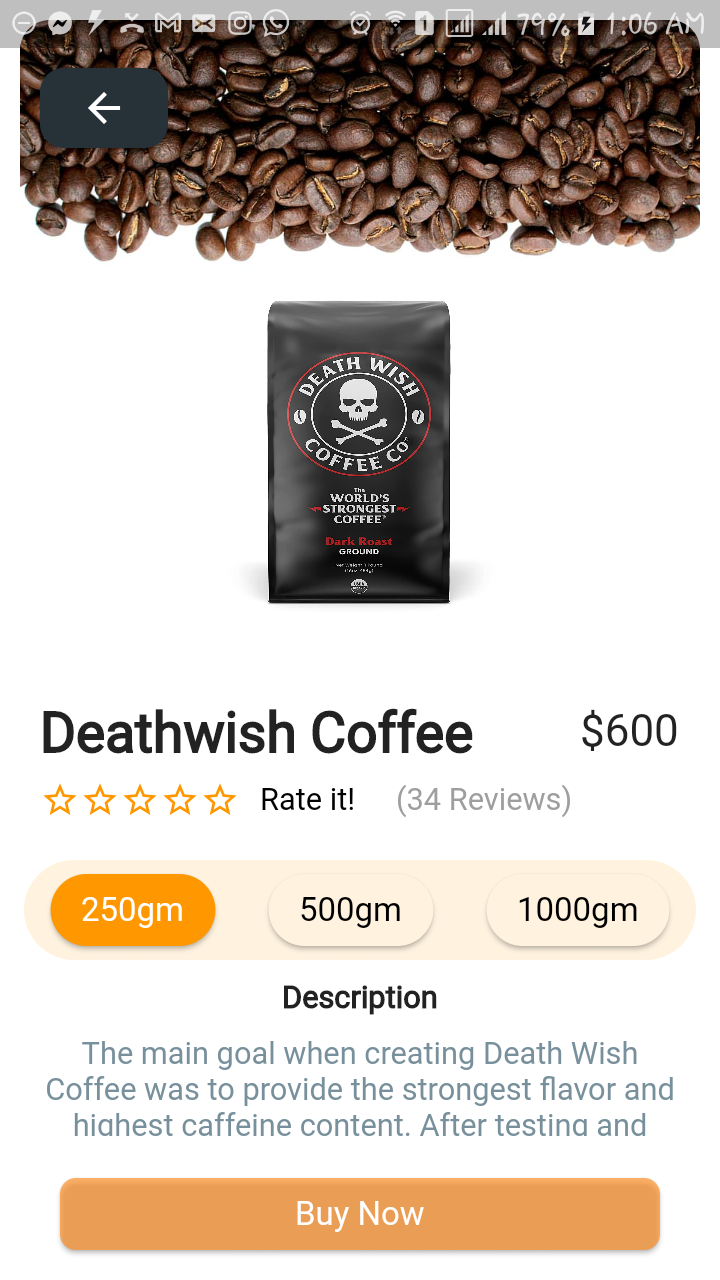Open the 34 Reviews link
The height and width of the screenshot is (1280, 720).
coord(484,799)
